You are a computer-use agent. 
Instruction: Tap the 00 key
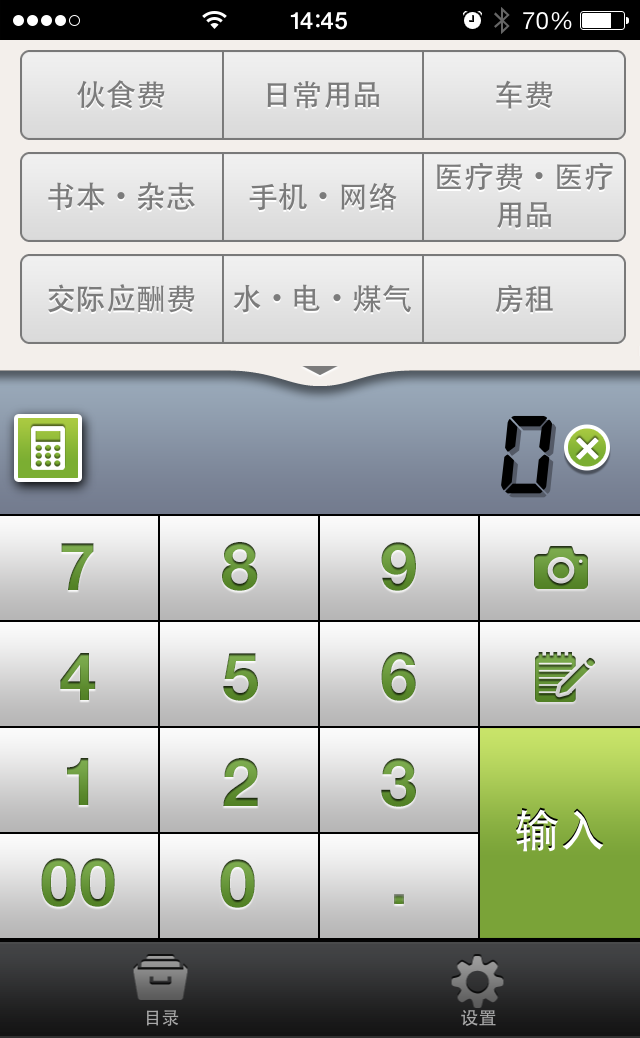[79, 885]
